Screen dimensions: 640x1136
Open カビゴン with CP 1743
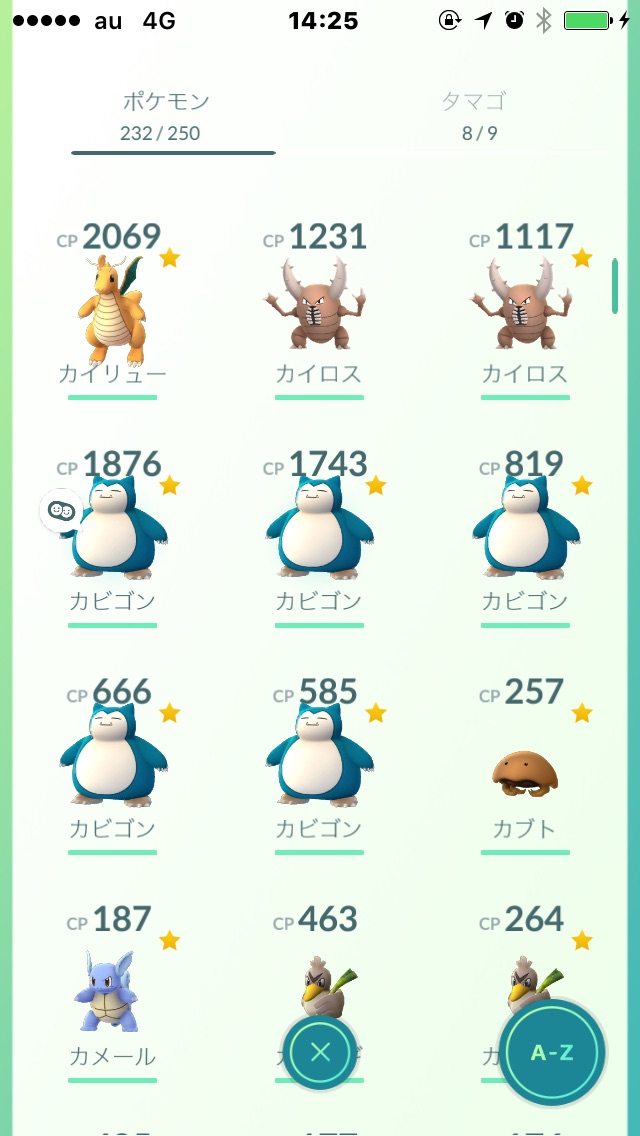pyautogui.click(x=319, y=538)
